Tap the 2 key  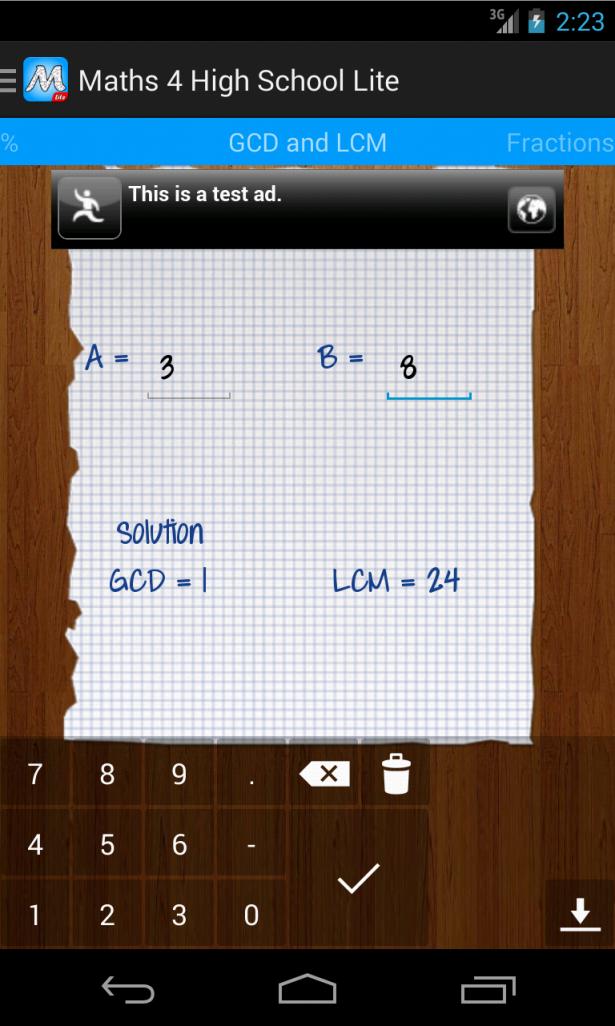[107, 915]
